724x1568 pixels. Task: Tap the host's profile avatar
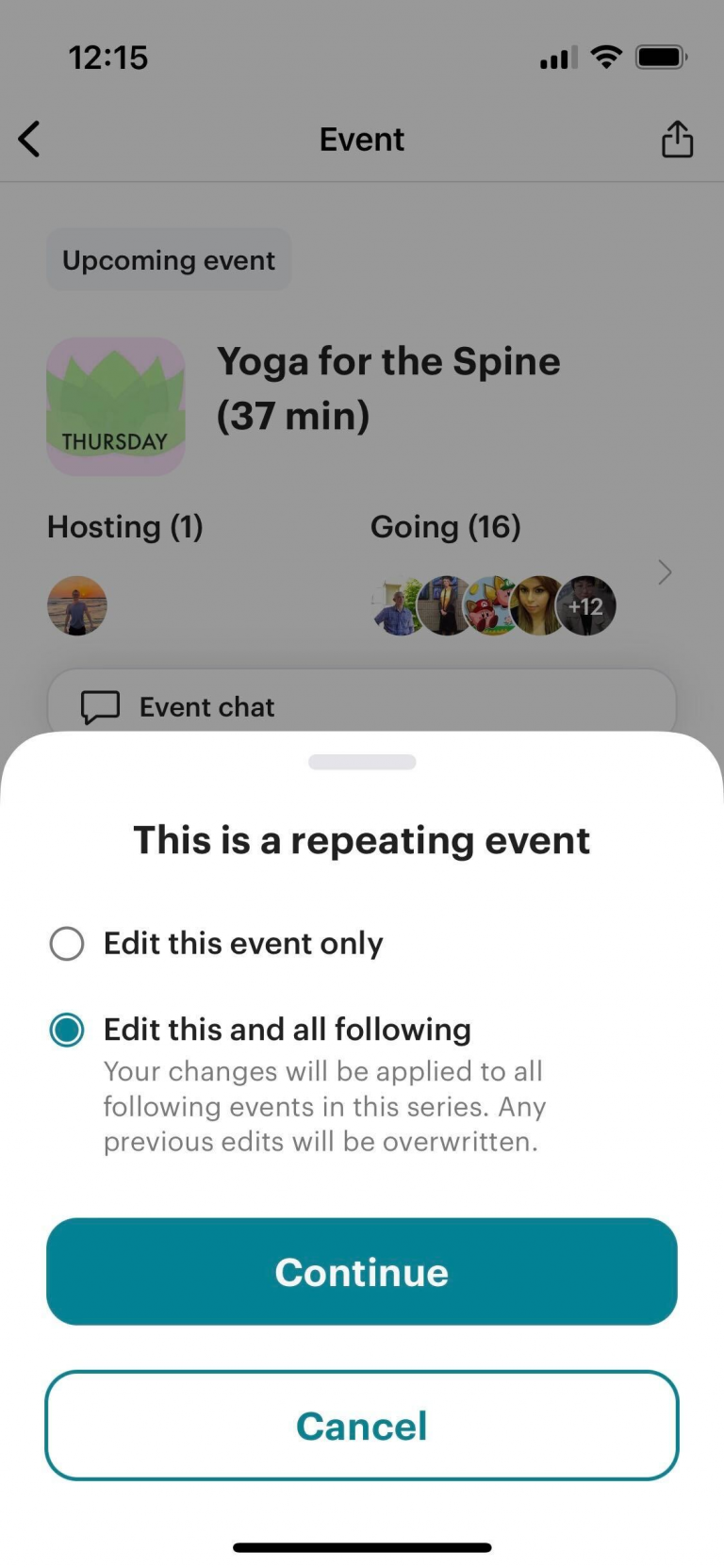(x=77, y=605)
